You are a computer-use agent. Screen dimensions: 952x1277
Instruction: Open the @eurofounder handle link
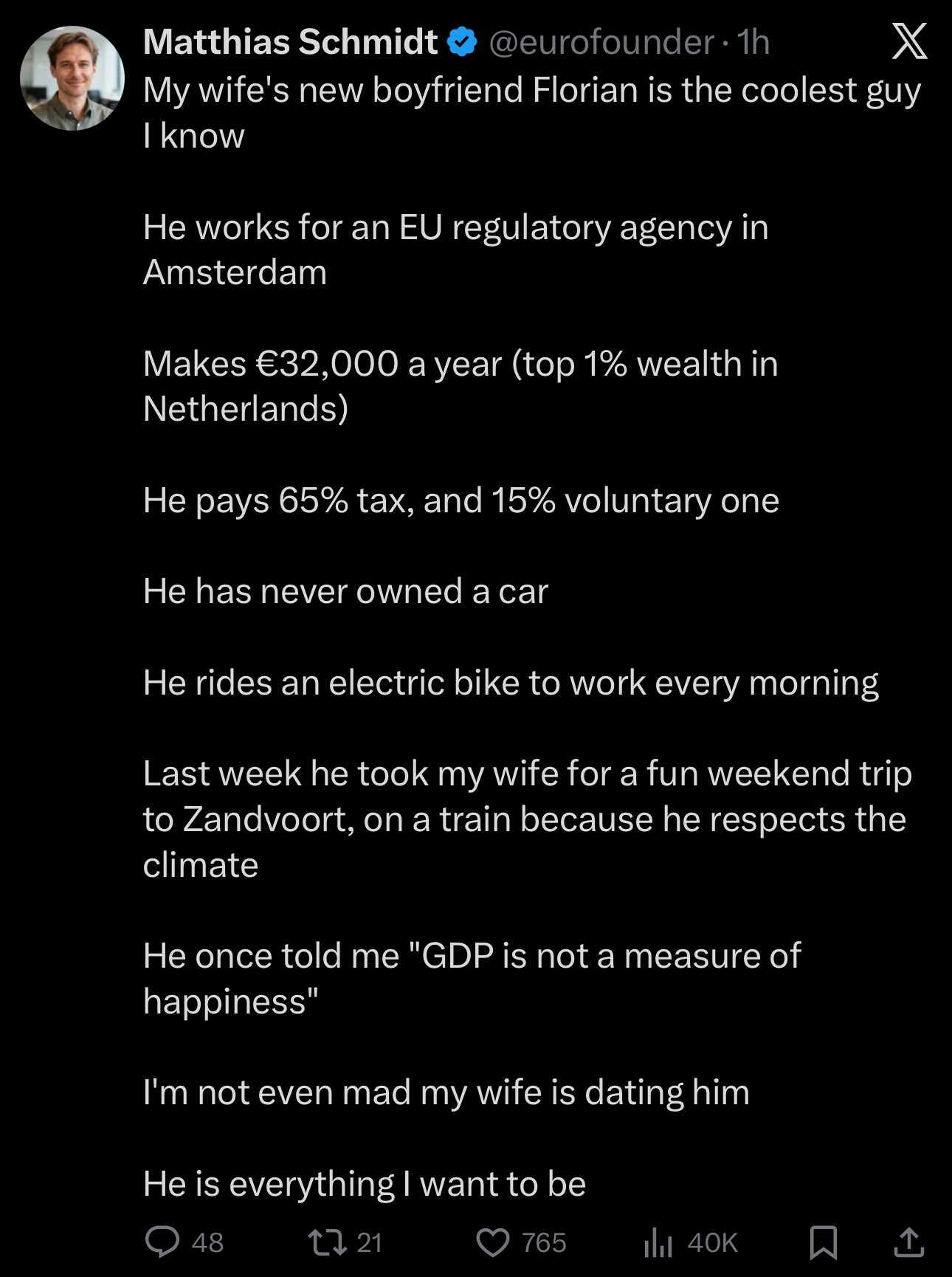tap(601, 42)
